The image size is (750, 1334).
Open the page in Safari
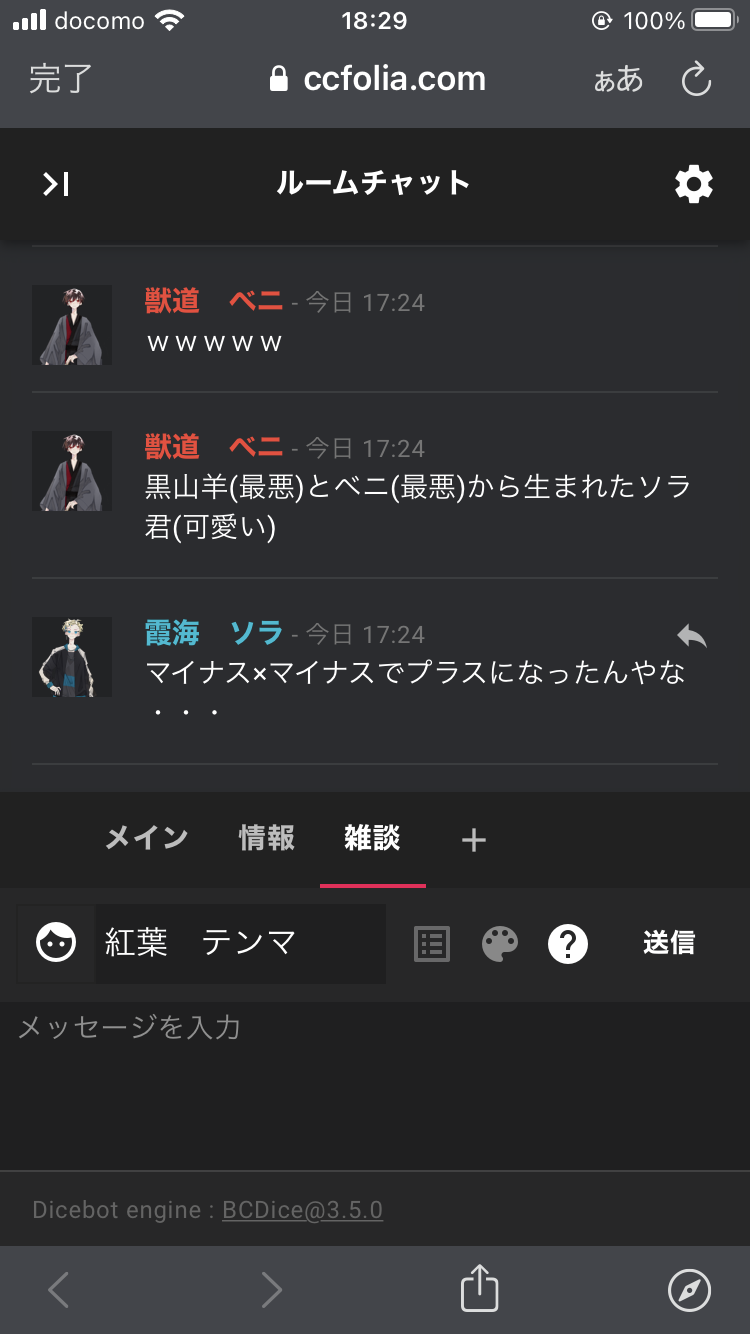pyautogui.click(x=689, y=1289)
